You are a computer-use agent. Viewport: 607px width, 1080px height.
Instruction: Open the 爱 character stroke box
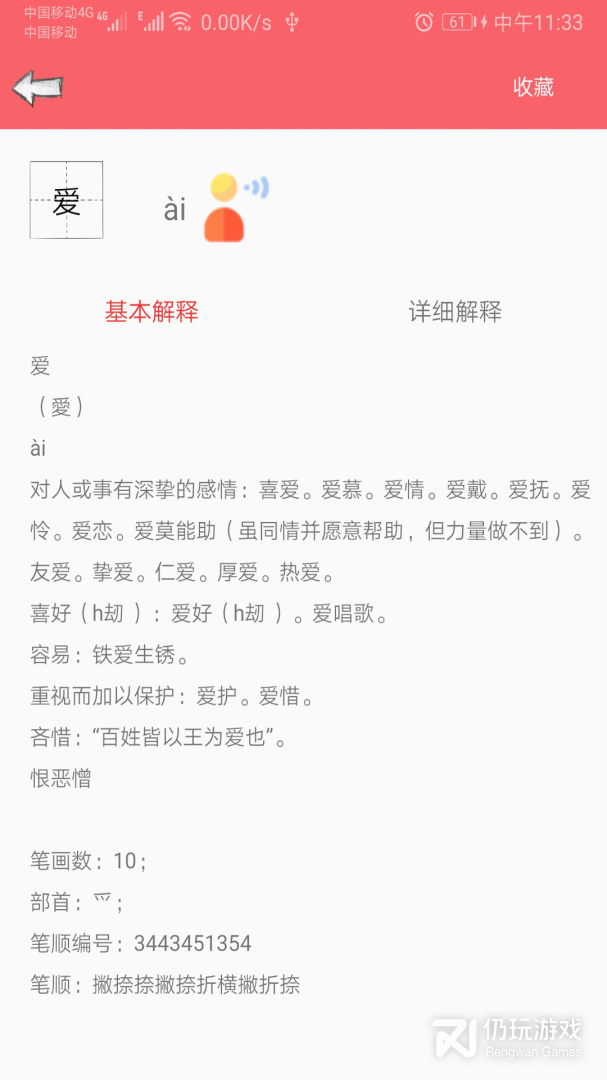pyautogui.click(x=66, y=200)
